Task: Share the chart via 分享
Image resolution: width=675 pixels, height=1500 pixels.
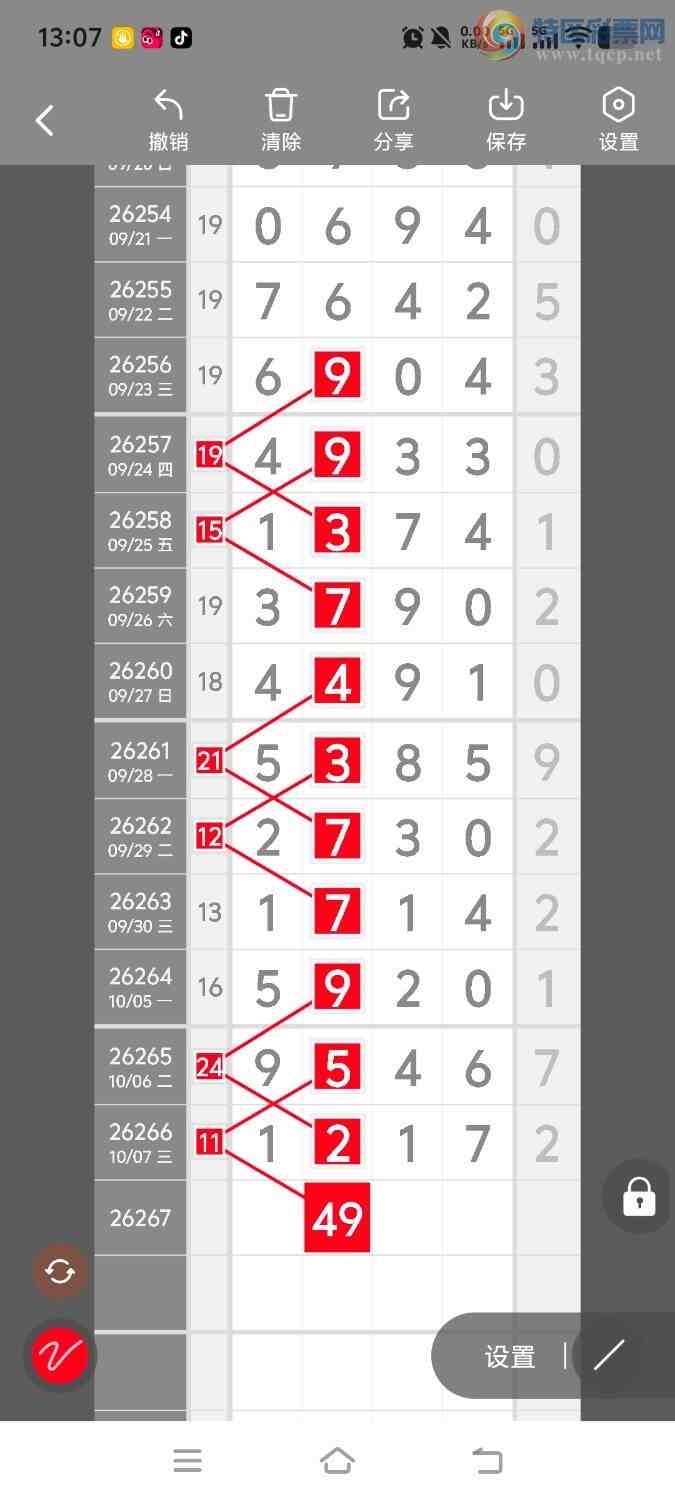Action: pyautogui.click(x=393, y=120)
